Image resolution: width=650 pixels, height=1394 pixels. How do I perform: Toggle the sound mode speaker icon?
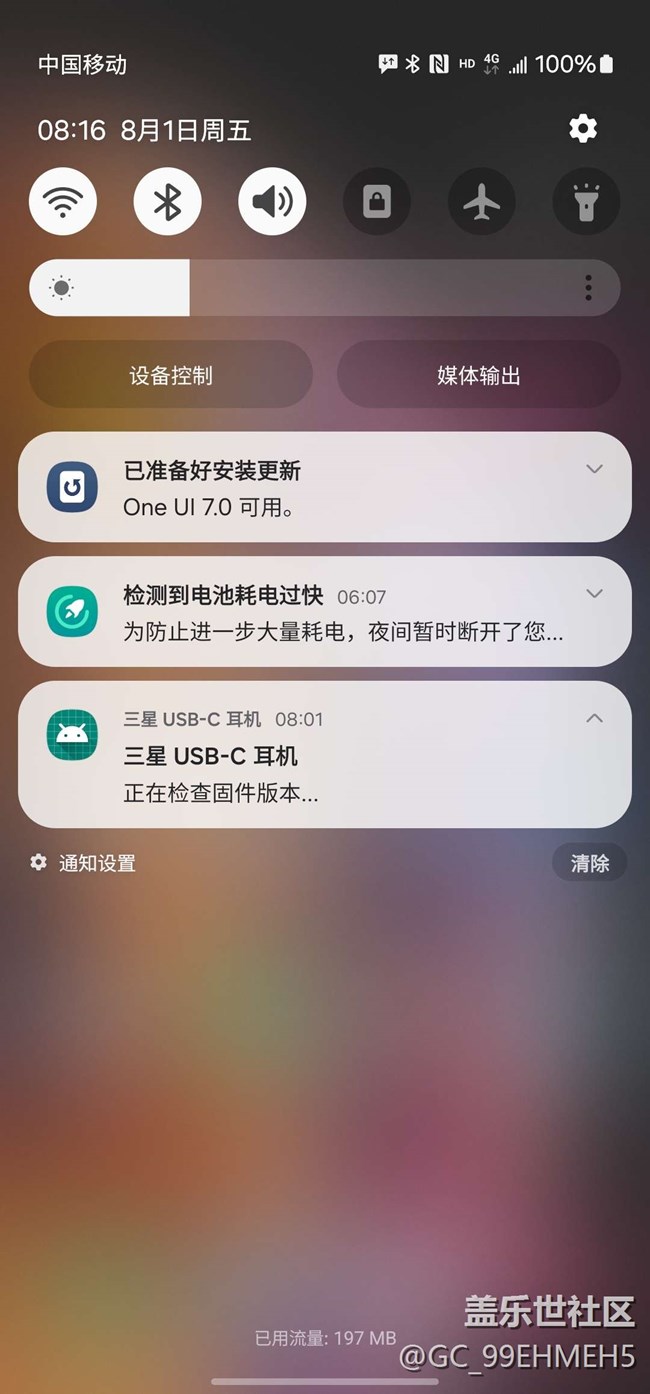point(272,202)
